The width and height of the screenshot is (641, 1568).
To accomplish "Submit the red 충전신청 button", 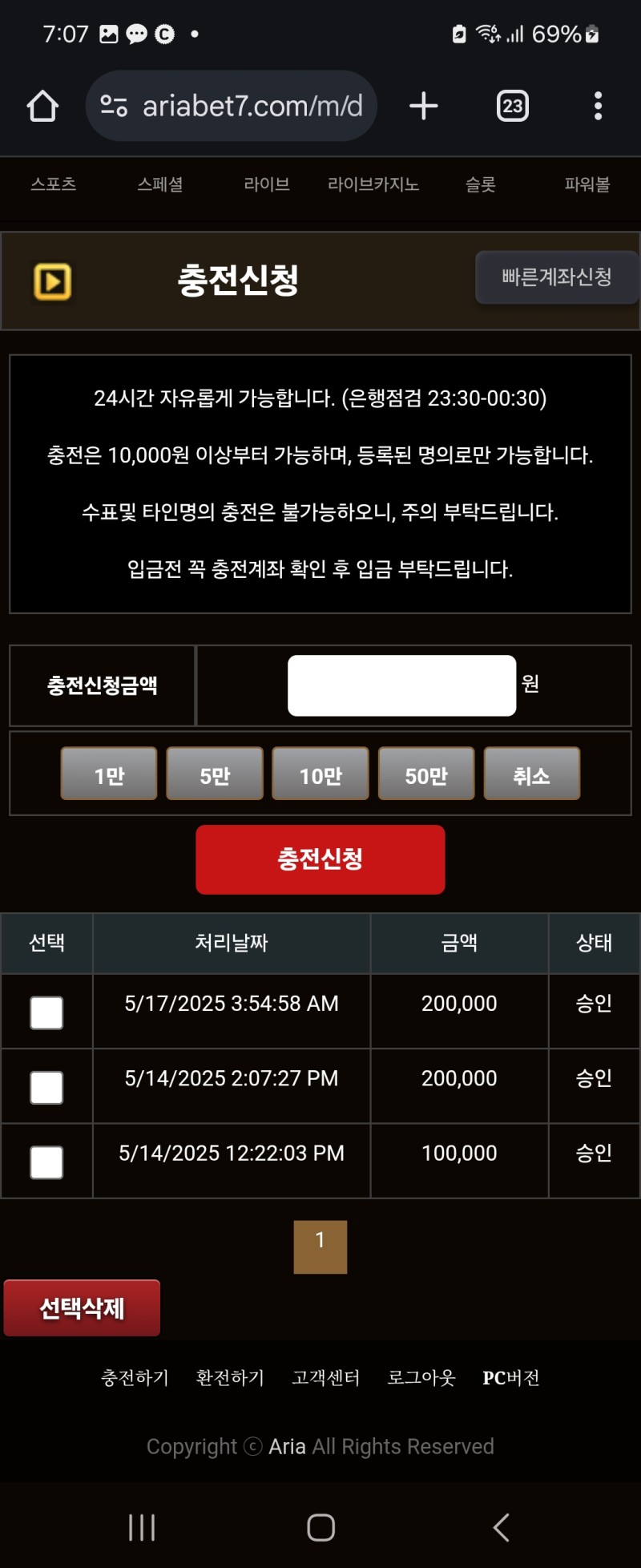I will point(320,859).
